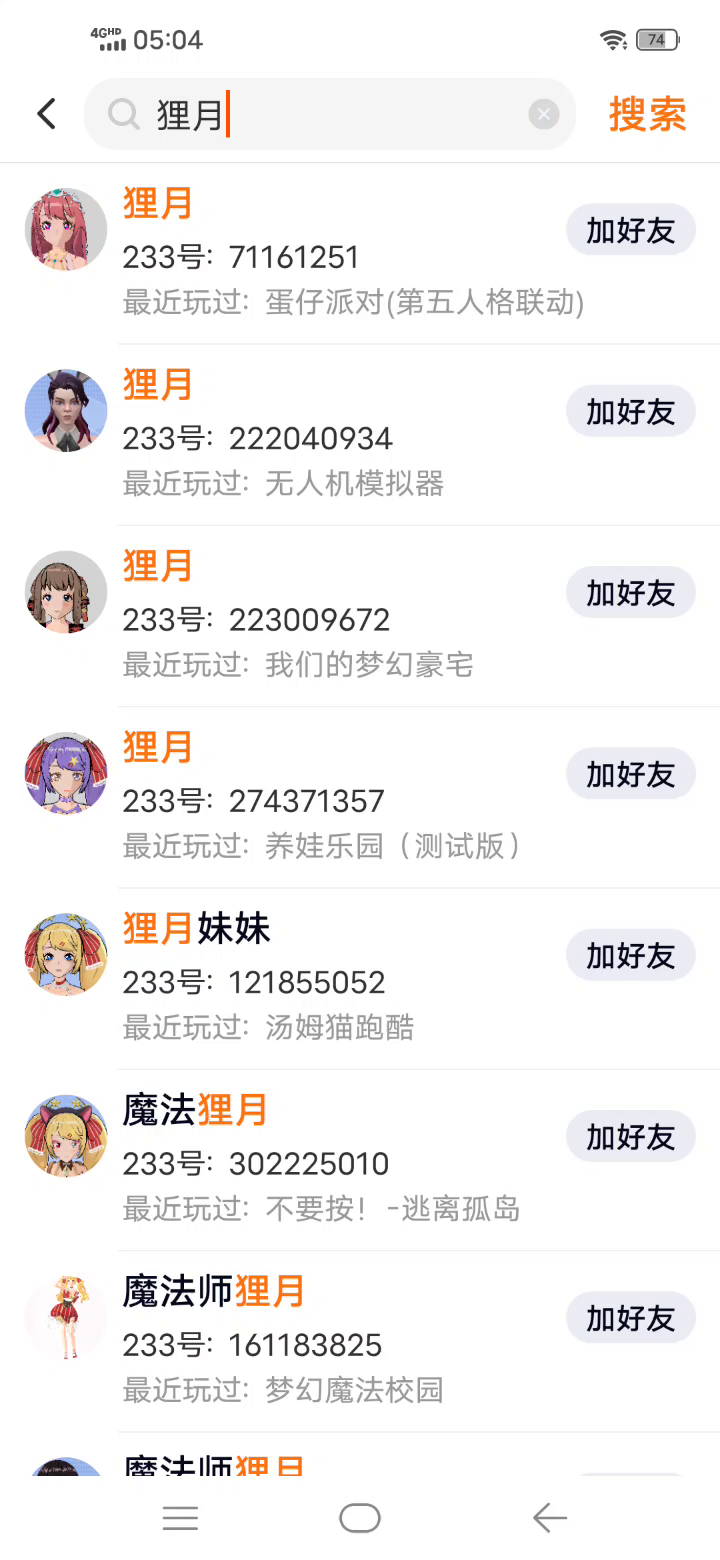
Task: Add 魔法狸月 as a friend
Action: point(630,1137)
